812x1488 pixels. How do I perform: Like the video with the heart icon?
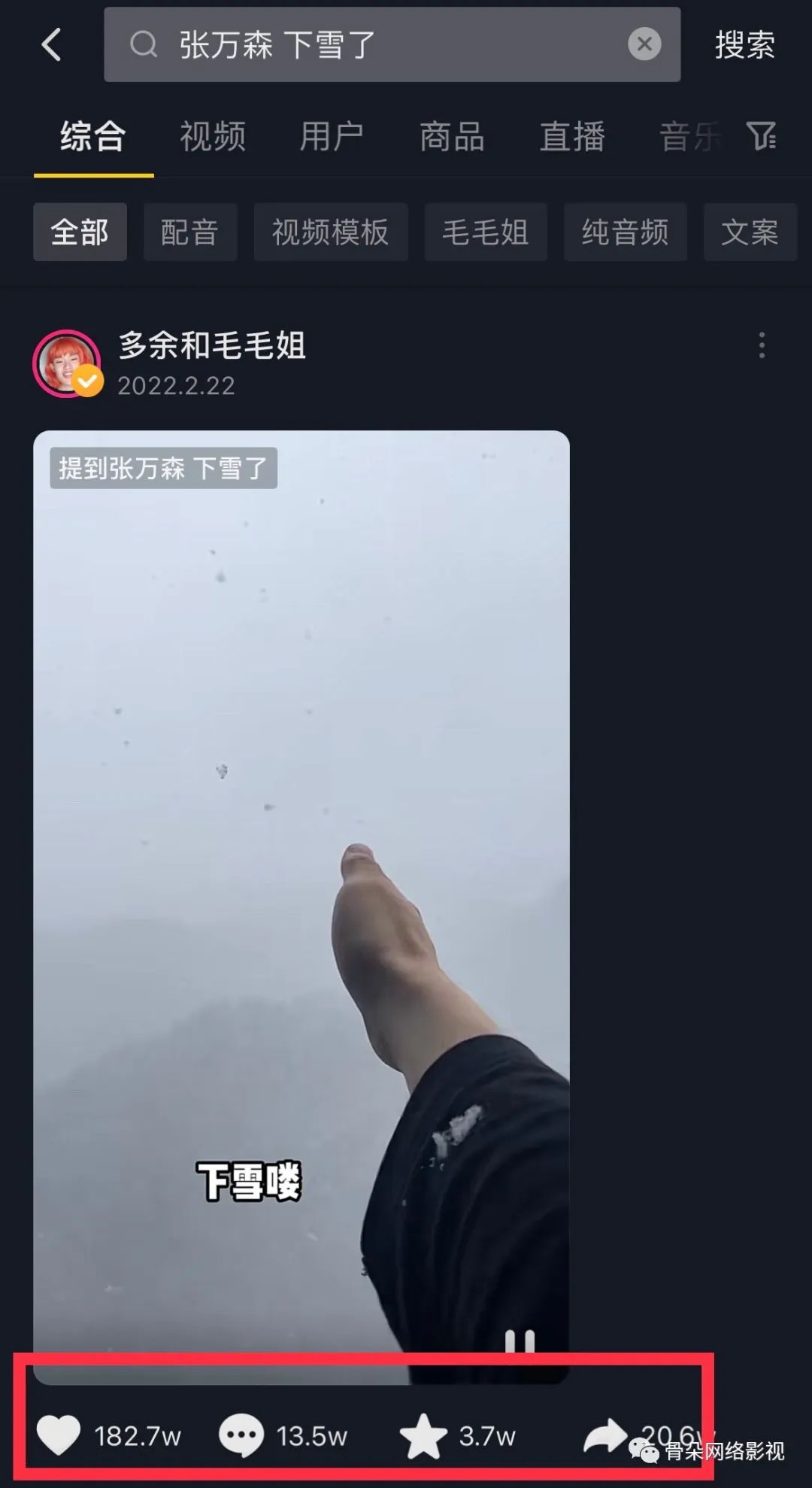click(60, 1434)
